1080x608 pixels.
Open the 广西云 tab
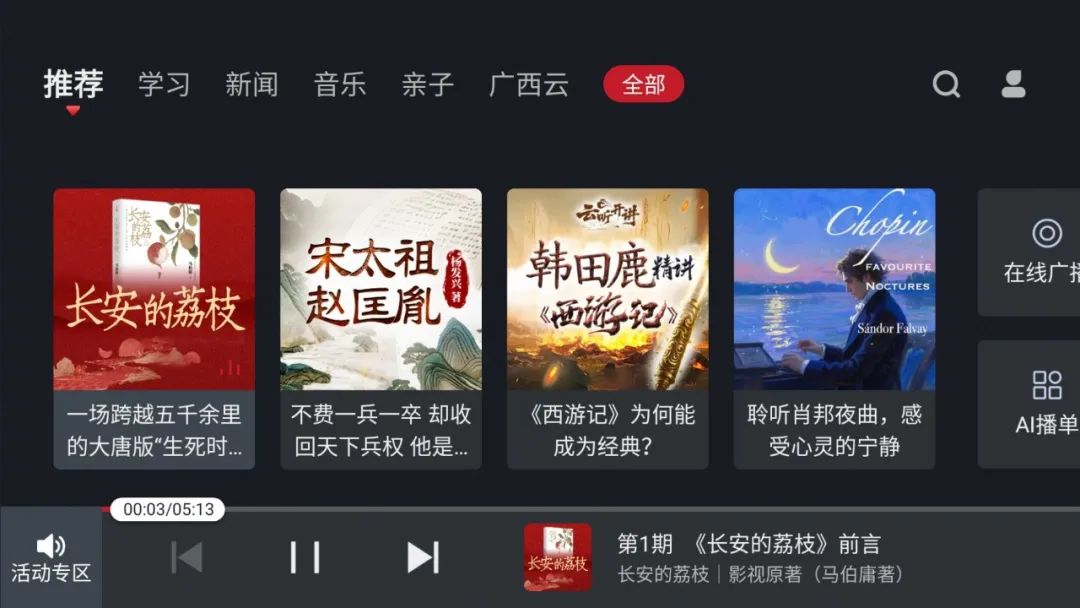pos(529,85)
